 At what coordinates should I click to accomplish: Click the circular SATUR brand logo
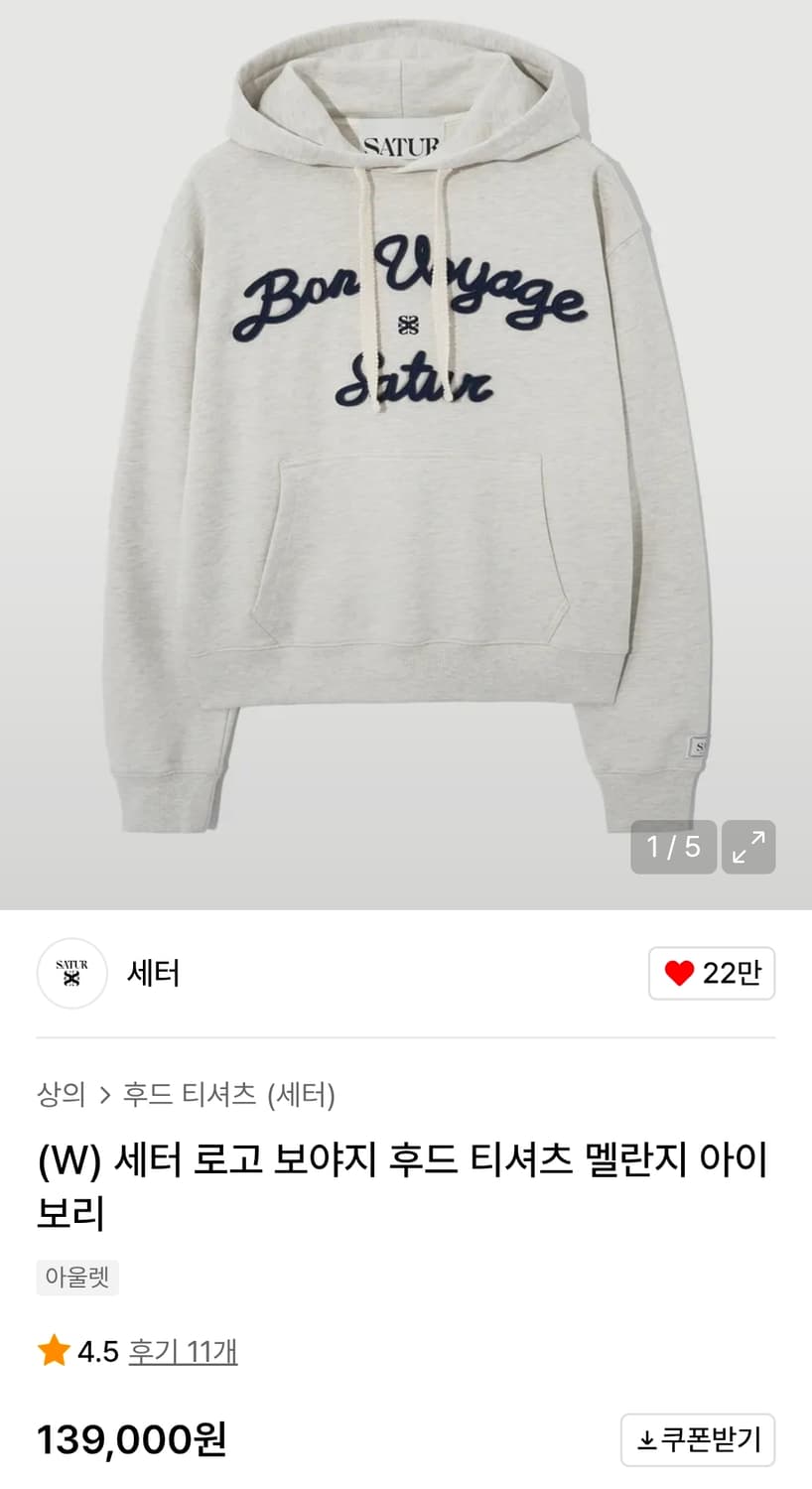click(71, 974)
